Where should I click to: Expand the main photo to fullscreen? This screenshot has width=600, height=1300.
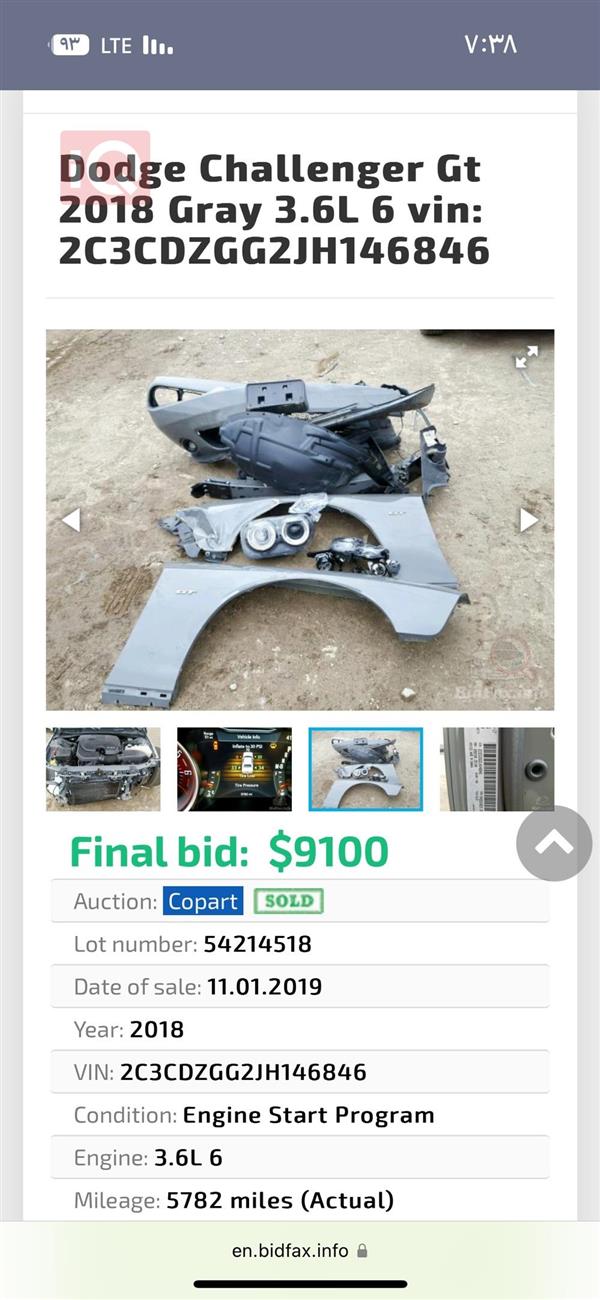[526, 357]
